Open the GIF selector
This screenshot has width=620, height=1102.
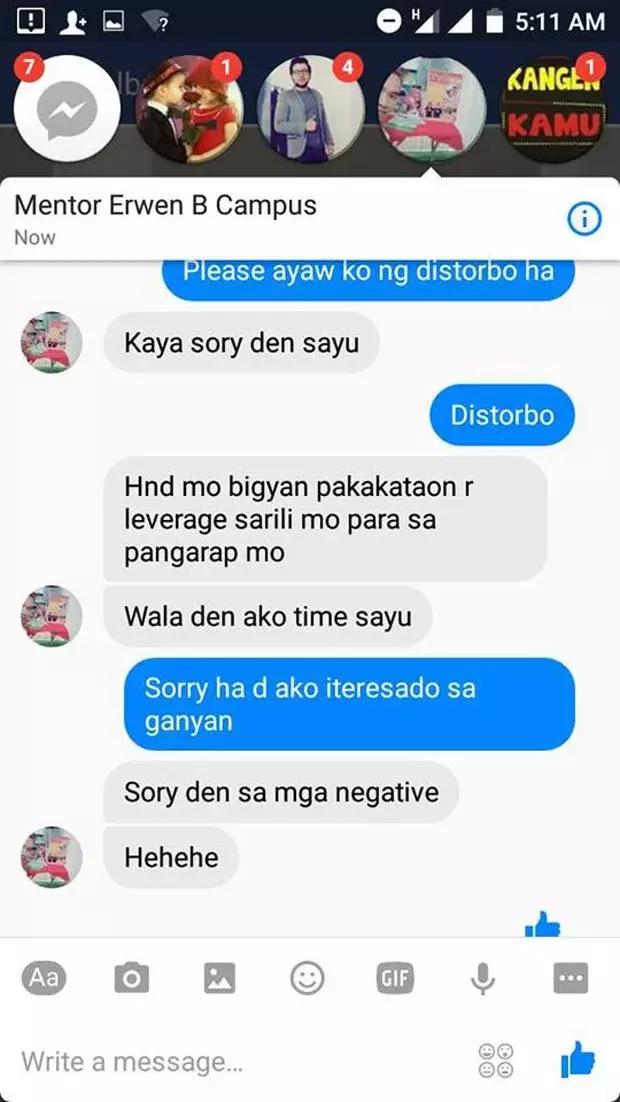[x=395, y=978]
